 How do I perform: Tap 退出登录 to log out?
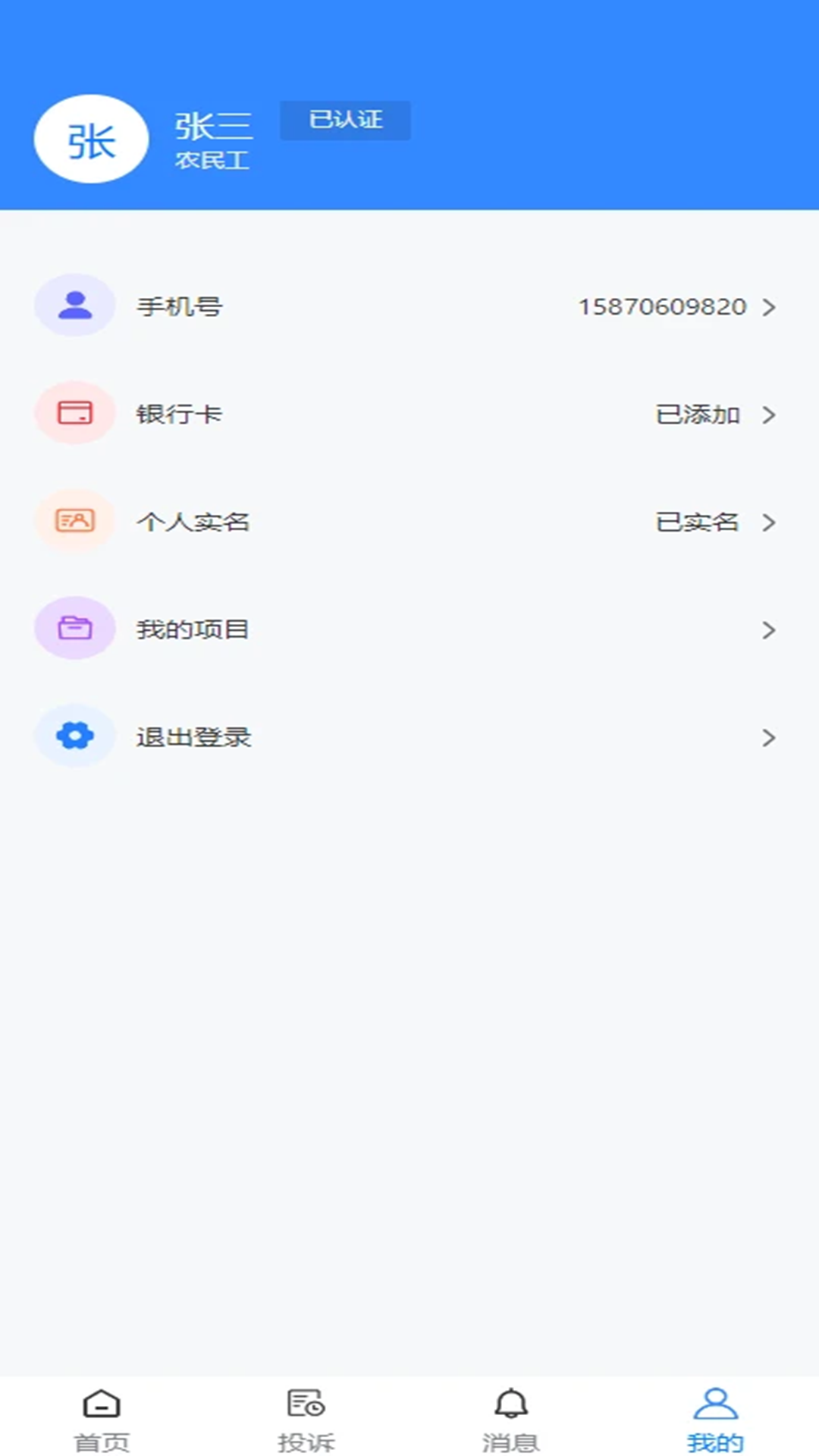(409, 737)
